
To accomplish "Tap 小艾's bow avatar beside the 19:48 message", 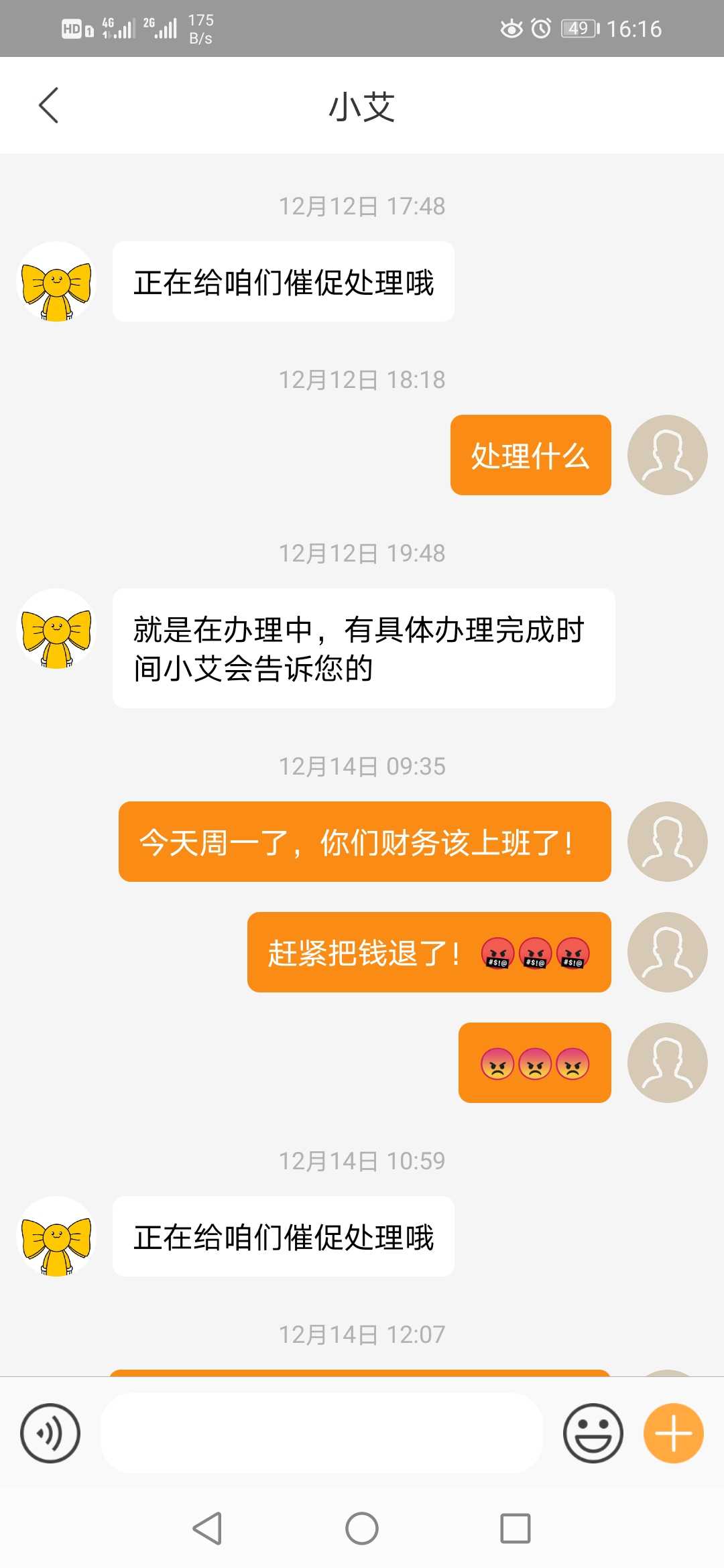I will (56, 629).
